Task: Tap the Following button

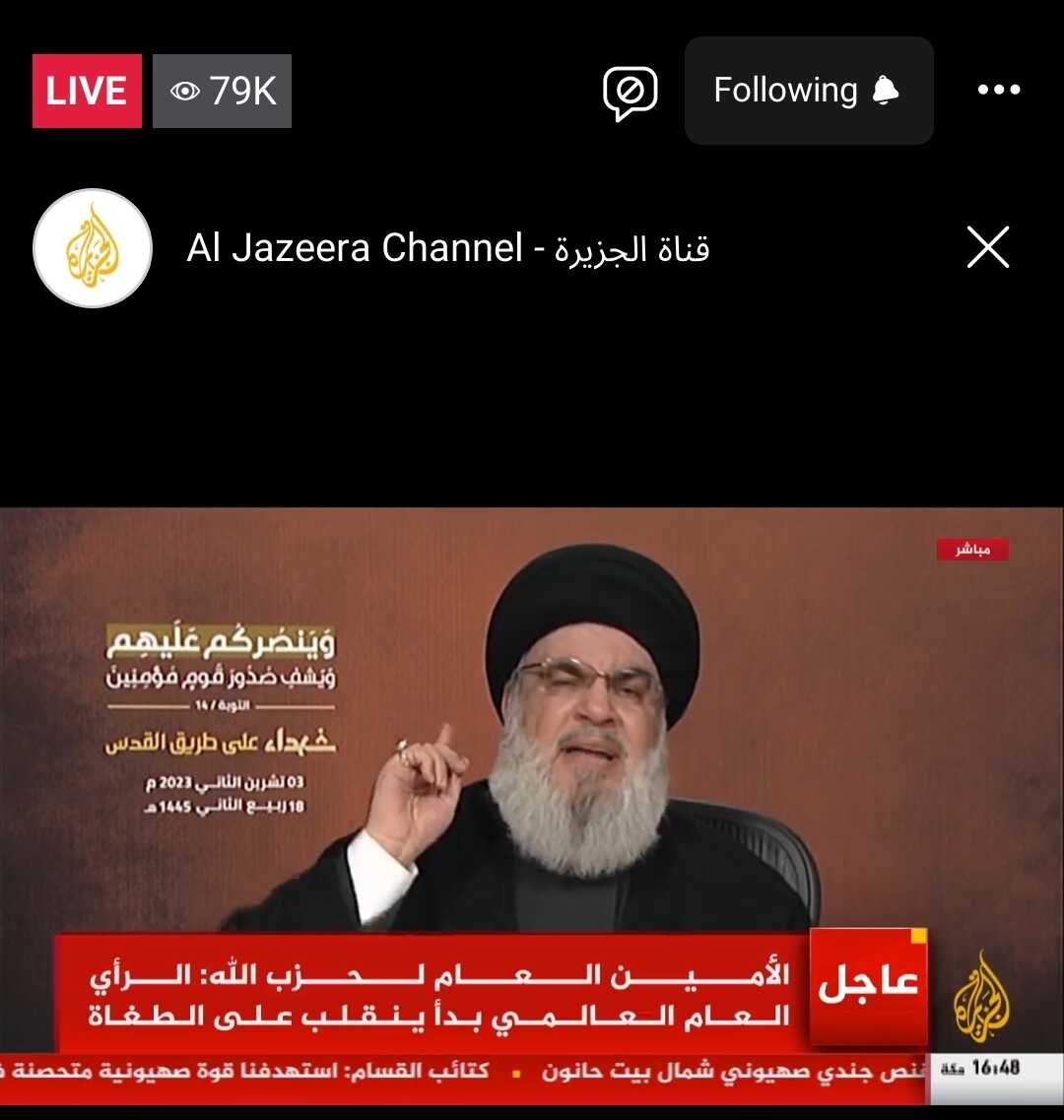Action: [808, 91]
